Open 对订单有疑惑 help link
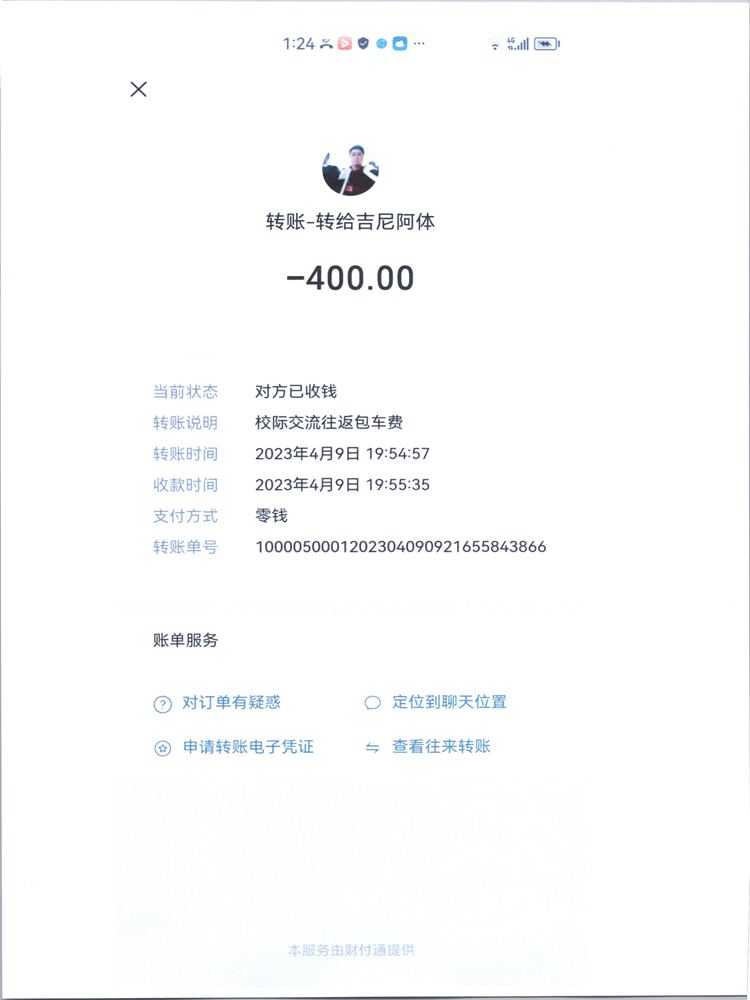Image resolution: width=750 pixels, height=1000 pixels. (230, 703)
